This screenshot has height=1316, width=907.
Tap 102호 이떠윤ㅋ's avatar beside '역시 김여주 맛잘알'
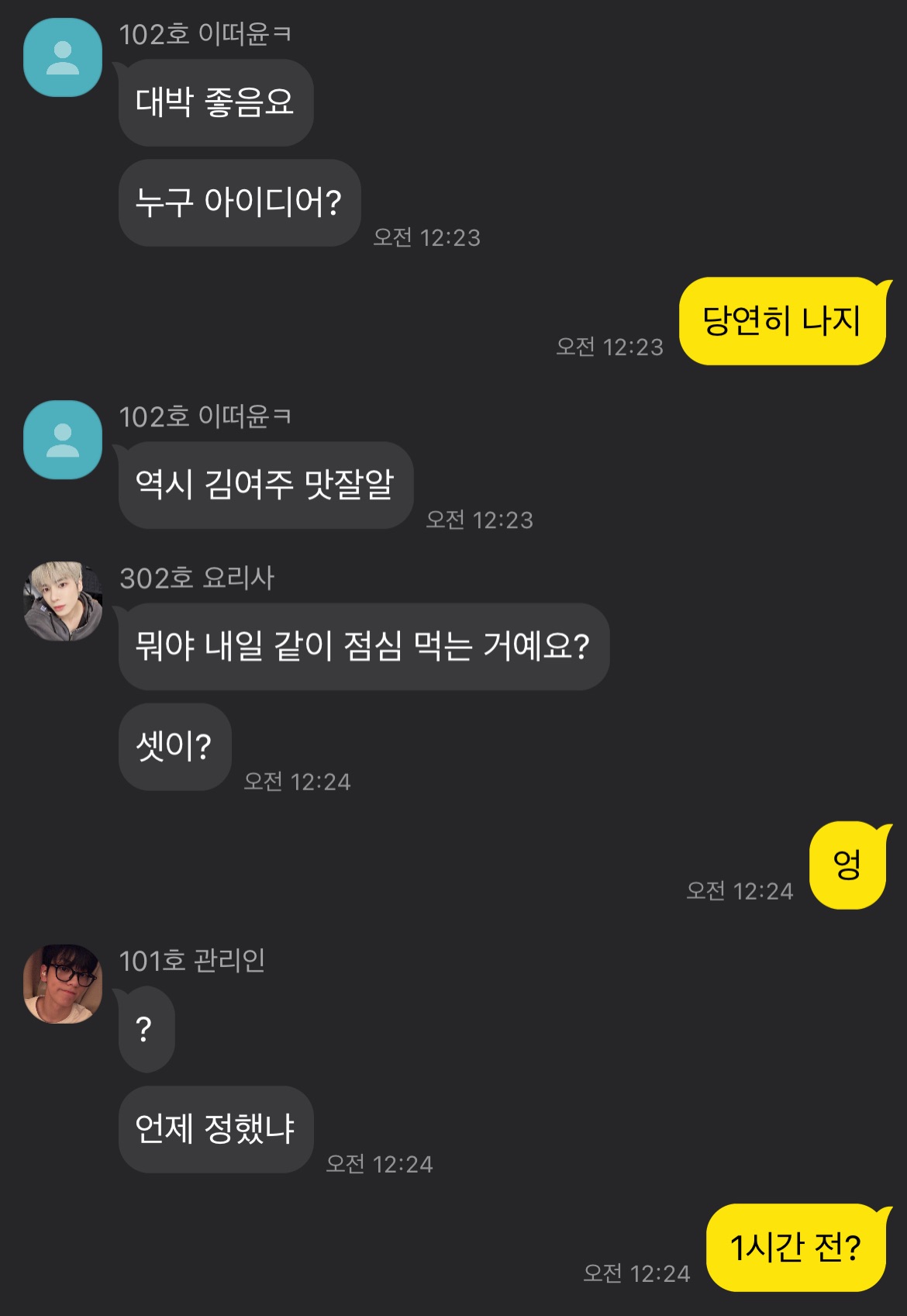click(x=63, y=440)
